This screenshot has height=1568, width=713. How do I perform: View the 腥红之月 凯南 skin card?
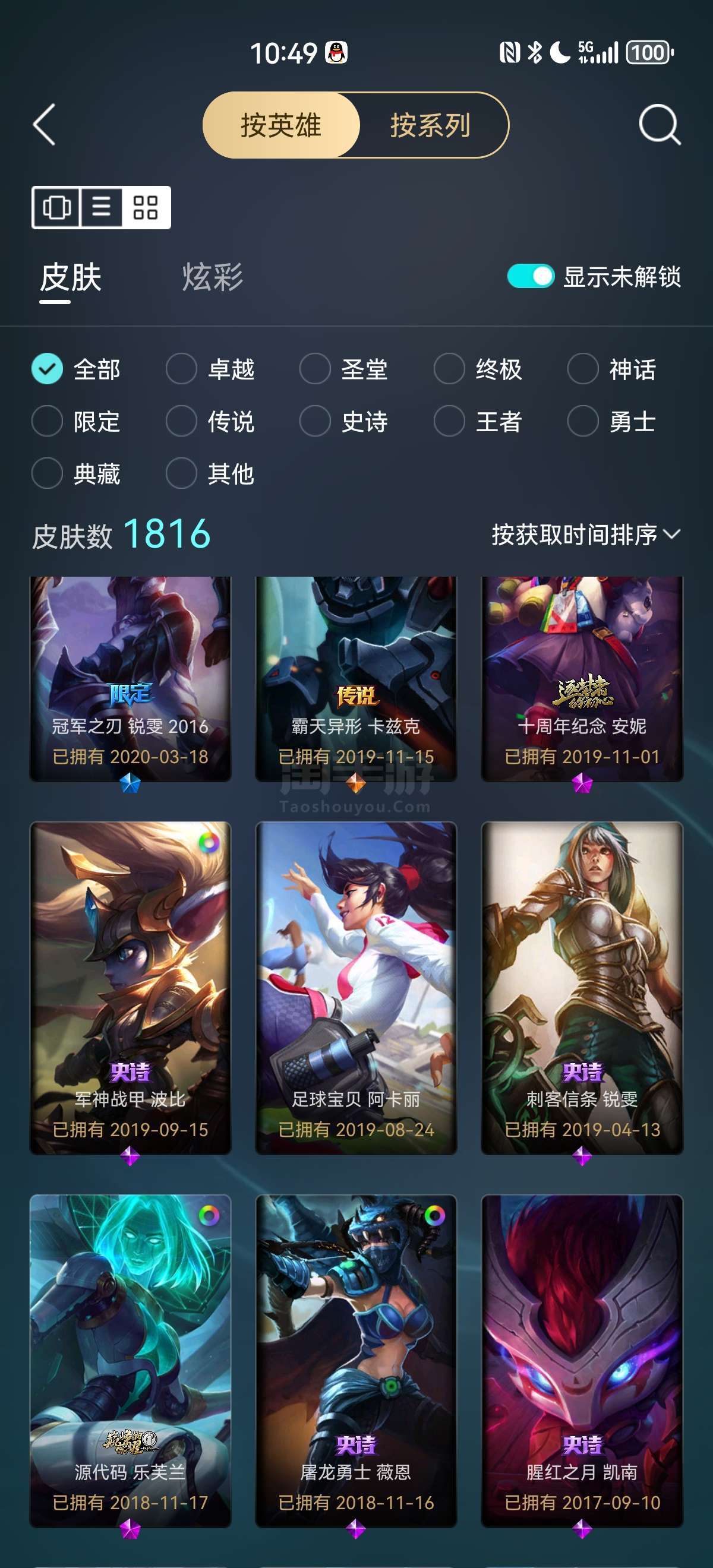coord(582,1361)
